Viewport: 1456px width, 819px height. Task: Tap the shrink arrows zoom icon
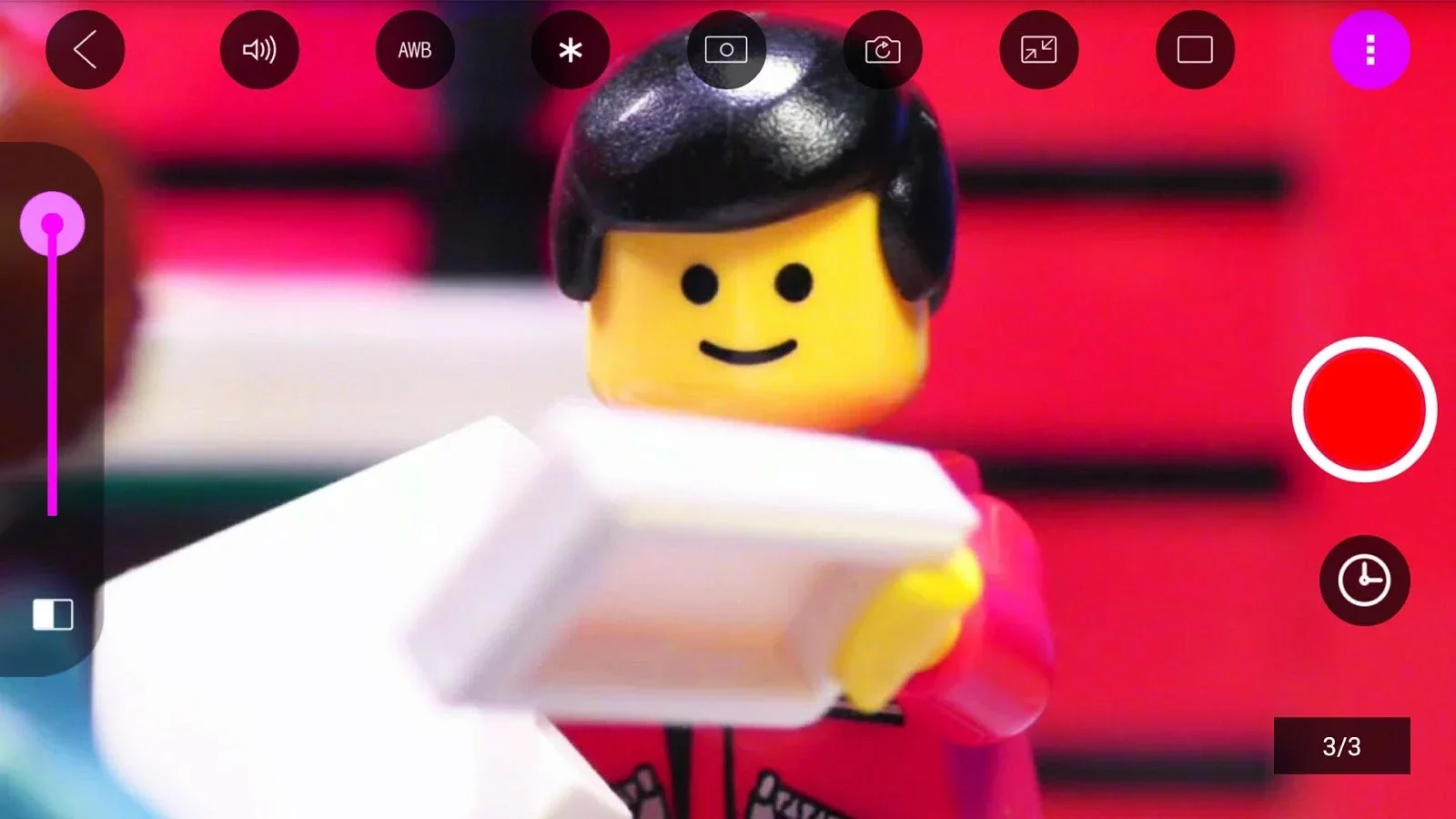tap(1038, 50)
